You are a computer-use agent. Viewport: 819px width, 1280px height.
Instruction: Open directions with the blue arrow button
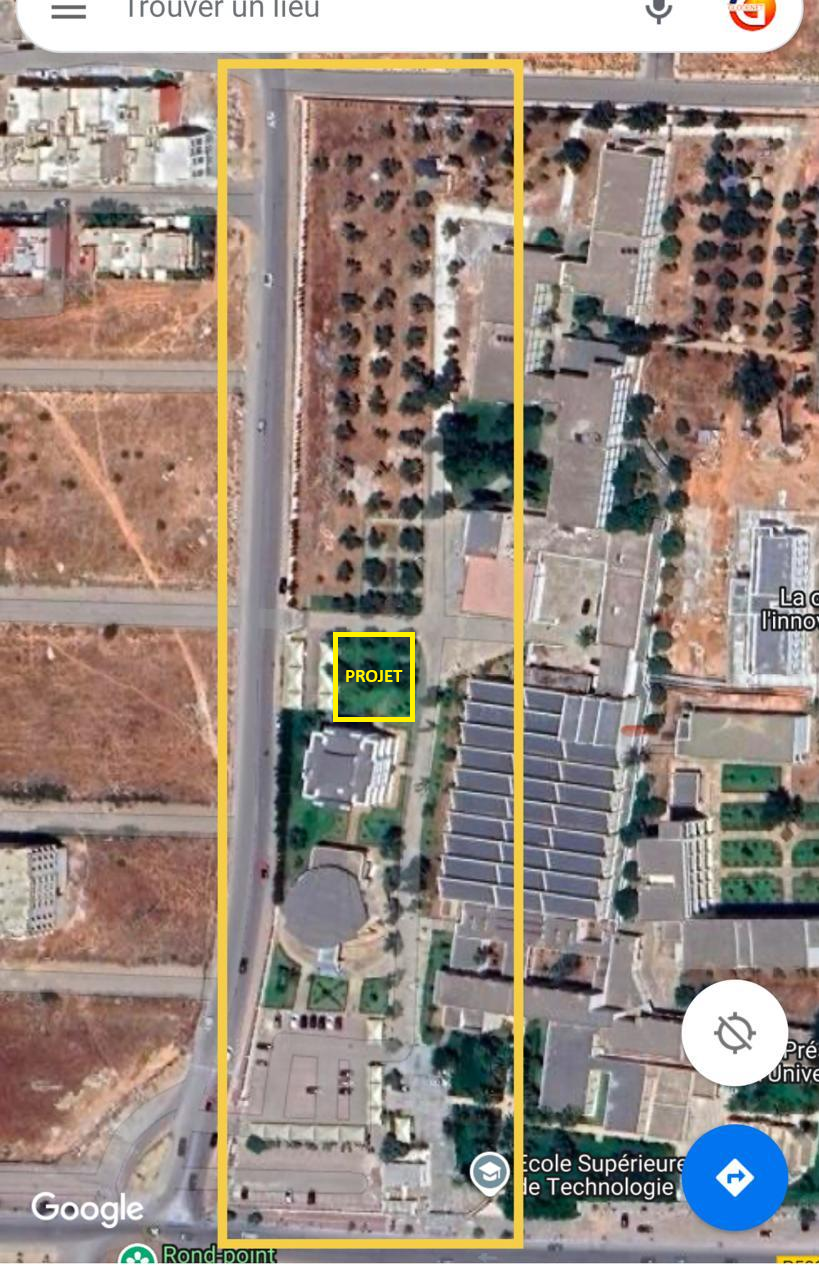point(734,1177)
